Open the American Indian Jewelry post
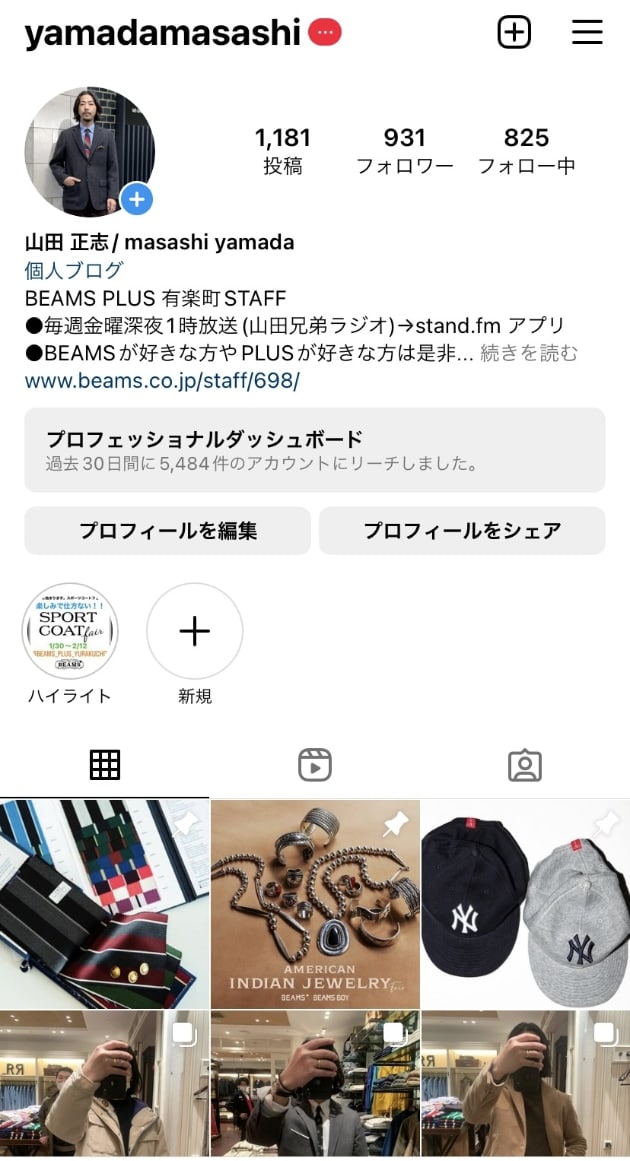This screenshot has width=630, height=1161. pos(315,904)
